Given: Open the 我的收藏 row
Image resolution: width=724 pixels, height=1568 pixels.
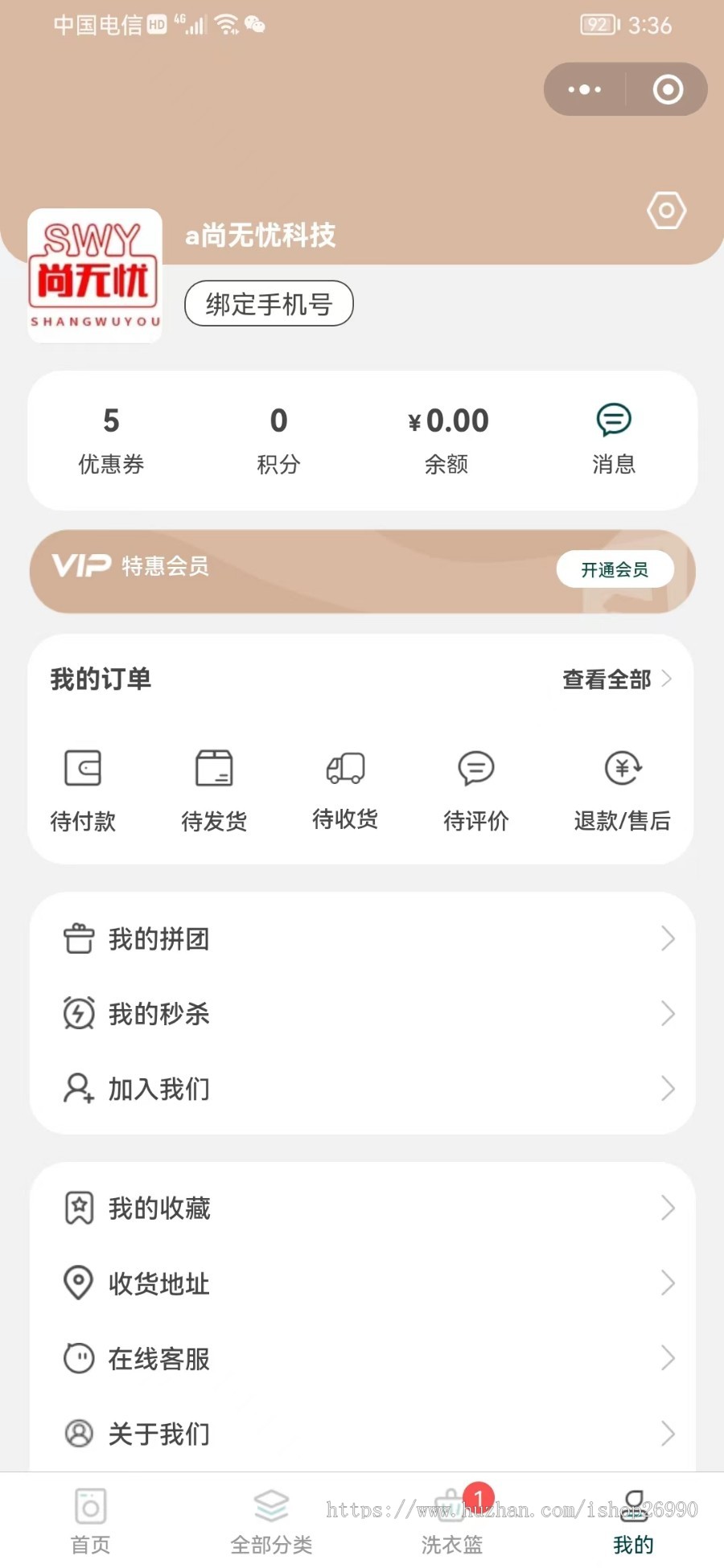Looking at the screenshot, I should pyautogui.click(x=362, y=1208).
